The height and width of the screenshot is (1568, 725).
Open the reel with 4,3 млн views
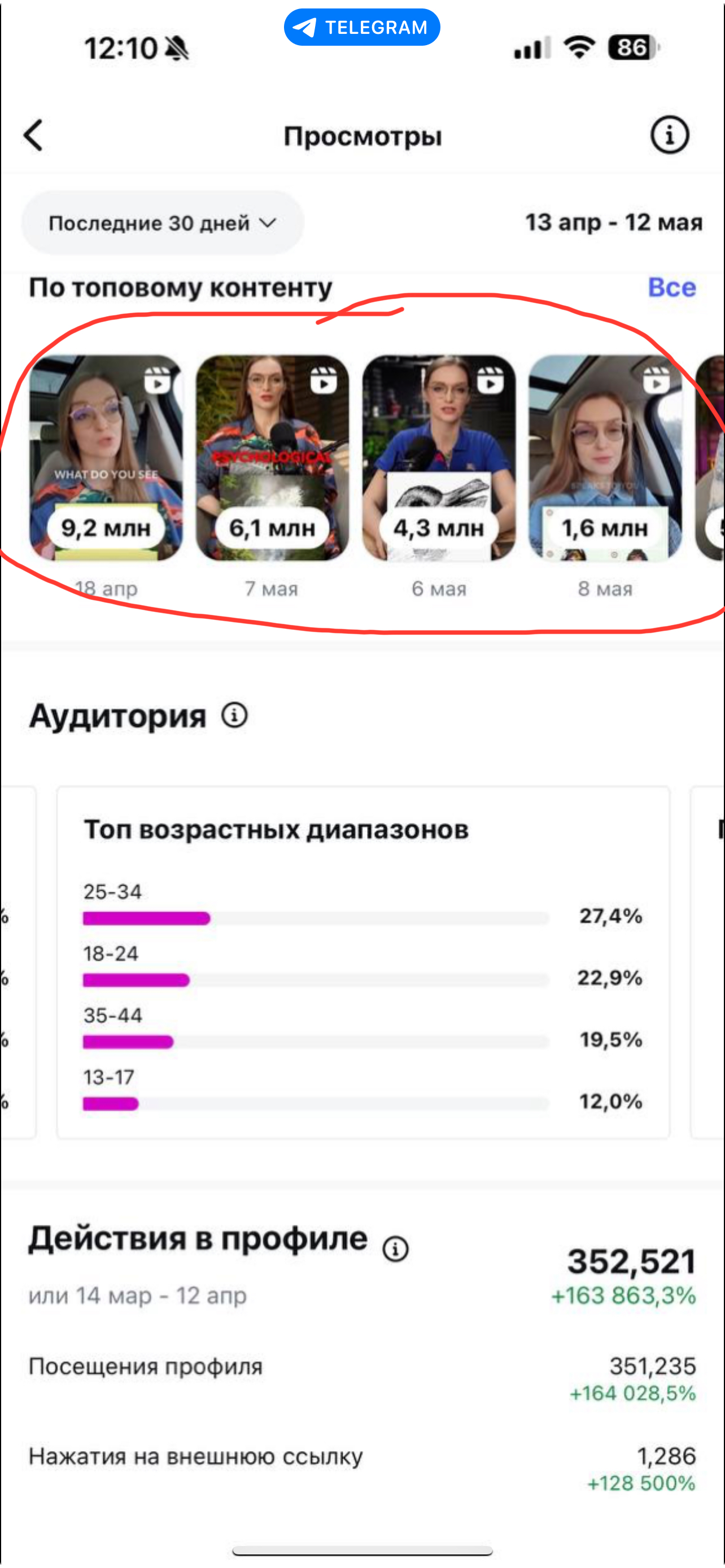(438, 458)
